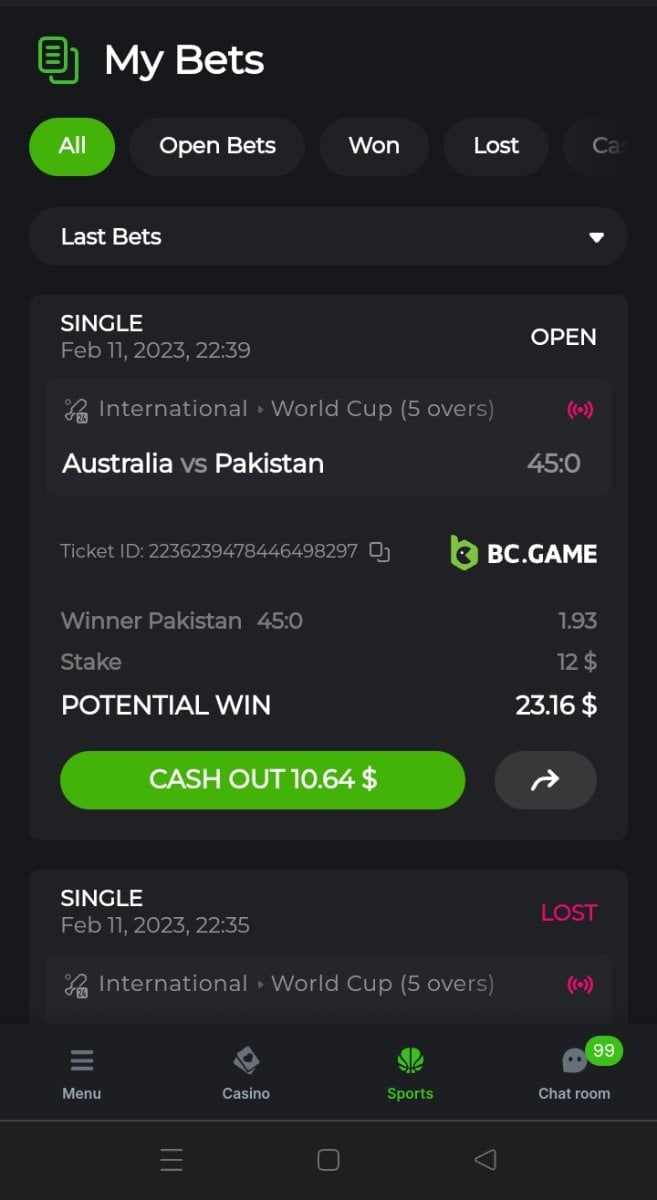This screenshot has height=1200, width=657.
Task: Select the All filter chip
Action: (72, 146)
